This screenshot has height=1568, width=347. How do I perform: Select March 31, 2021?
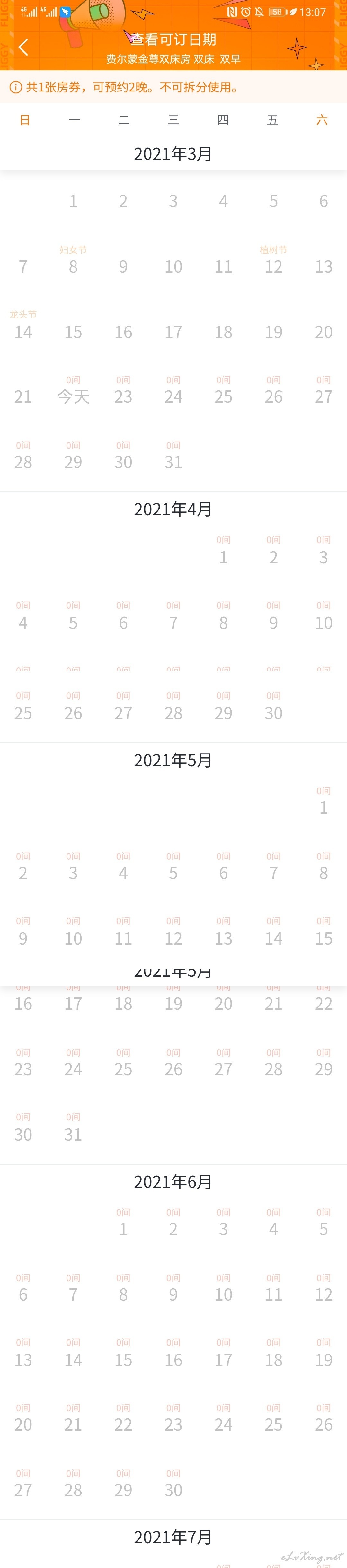[173, 461]
